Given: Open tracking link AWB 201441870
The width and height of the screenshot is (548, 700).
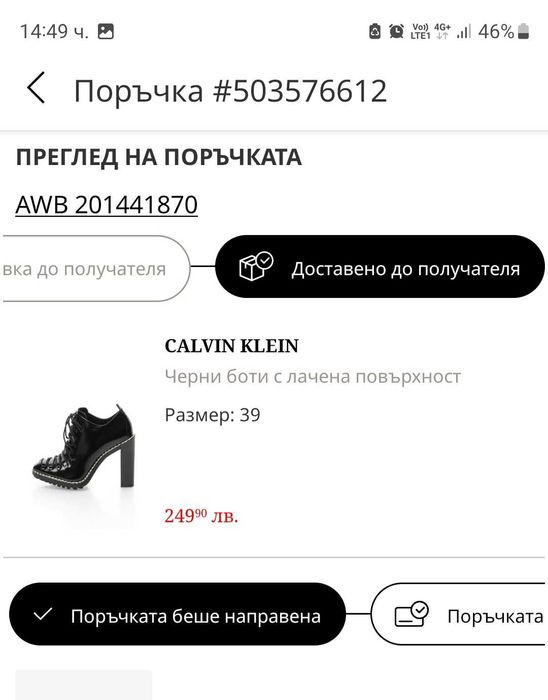Looking at the screenshot, I should 106,205.
